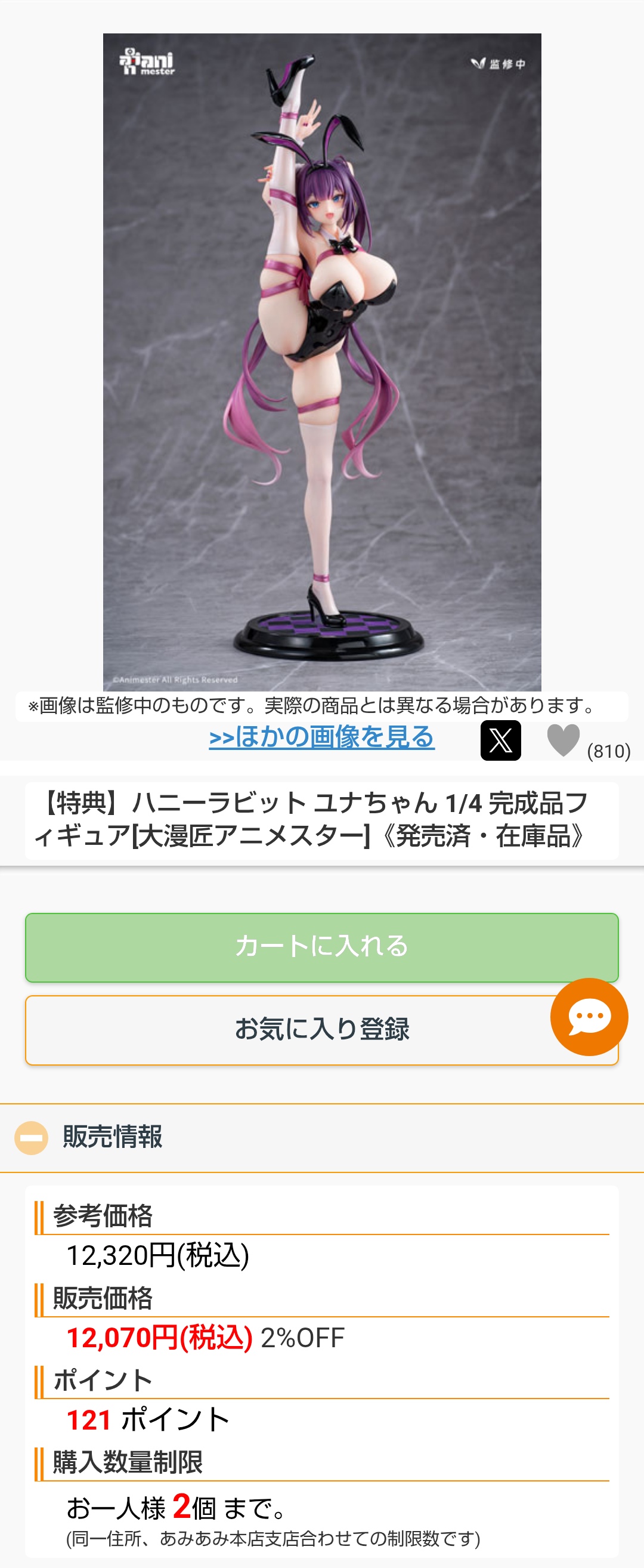
Task: Collapse the 販売情報 section
Action: point(31,1138)
